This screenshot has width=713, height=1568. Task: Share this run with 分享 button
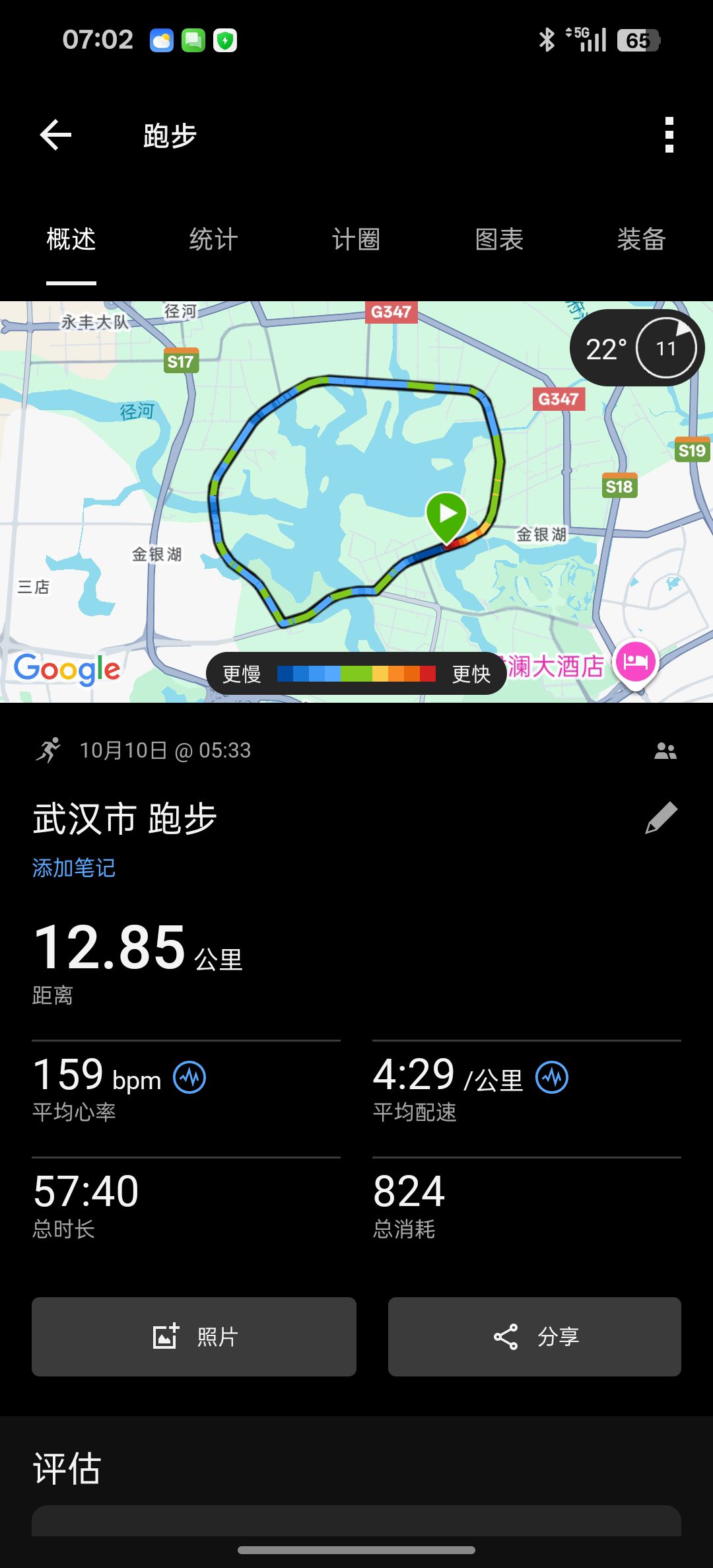535,1337
